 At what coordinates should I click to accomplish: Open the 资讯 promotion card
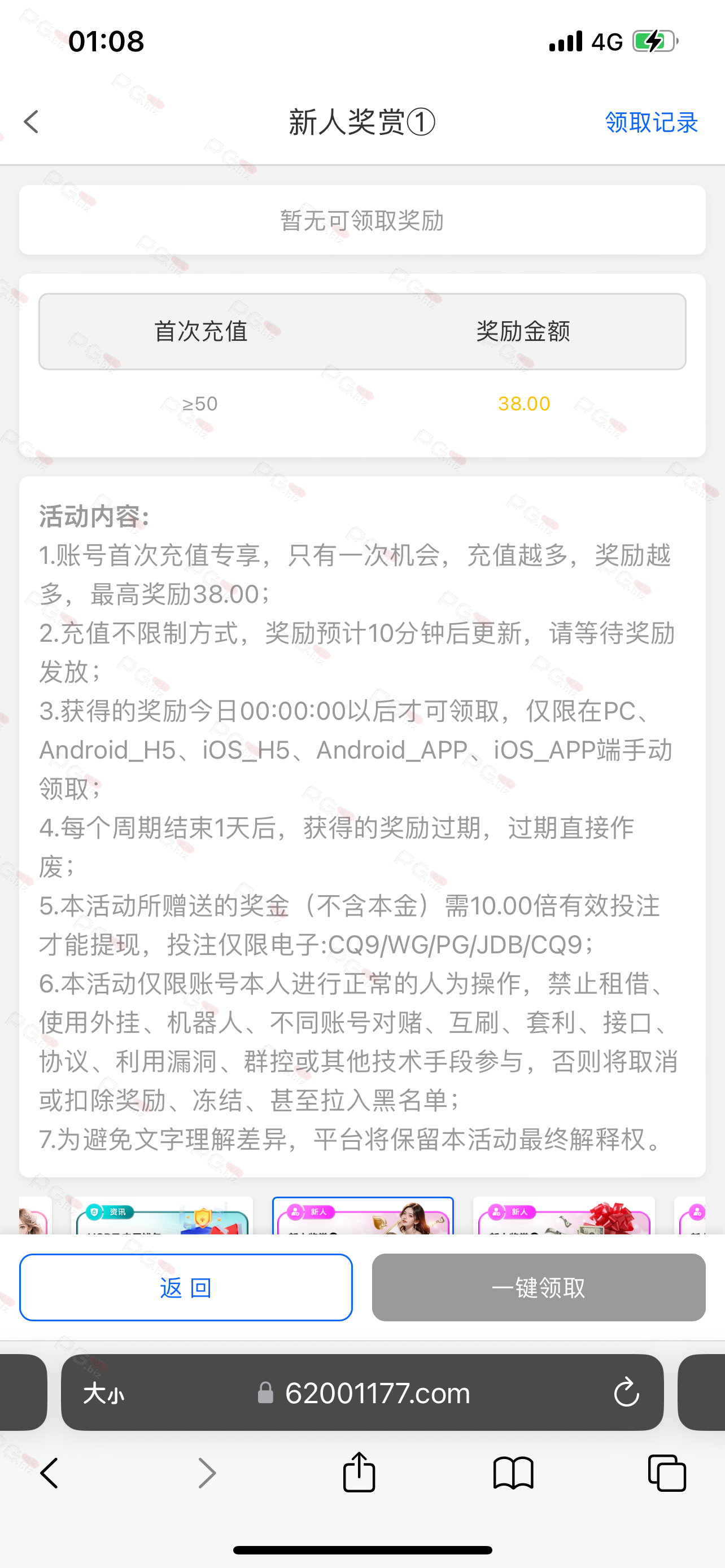tap(163, 1216)
